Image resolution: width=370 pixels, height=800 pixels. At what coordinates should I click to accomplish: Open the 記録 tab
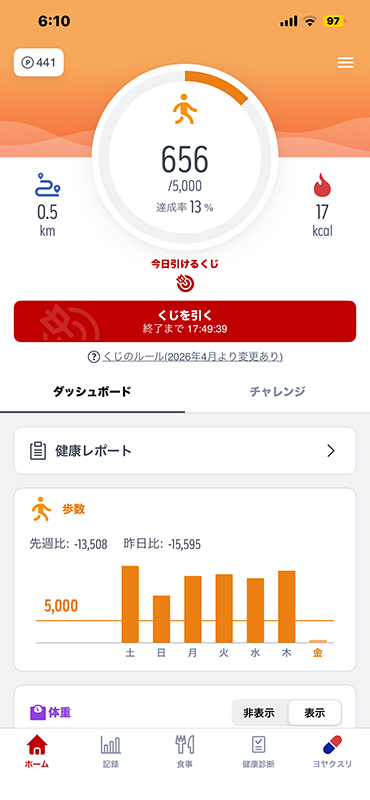click(111, 752)
